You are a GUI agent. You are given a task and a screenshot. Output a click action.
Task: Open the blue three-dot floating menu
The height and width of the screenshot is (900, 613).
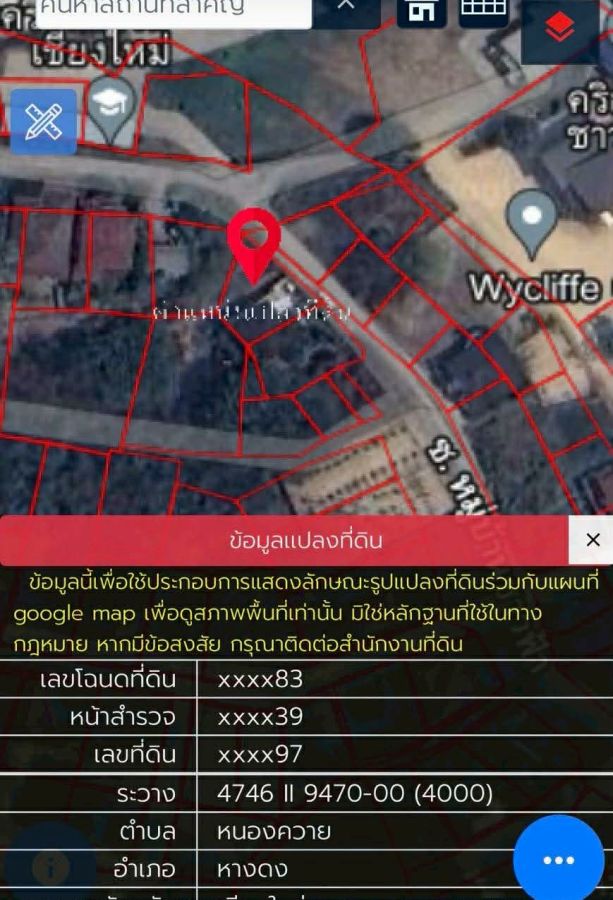558,860
